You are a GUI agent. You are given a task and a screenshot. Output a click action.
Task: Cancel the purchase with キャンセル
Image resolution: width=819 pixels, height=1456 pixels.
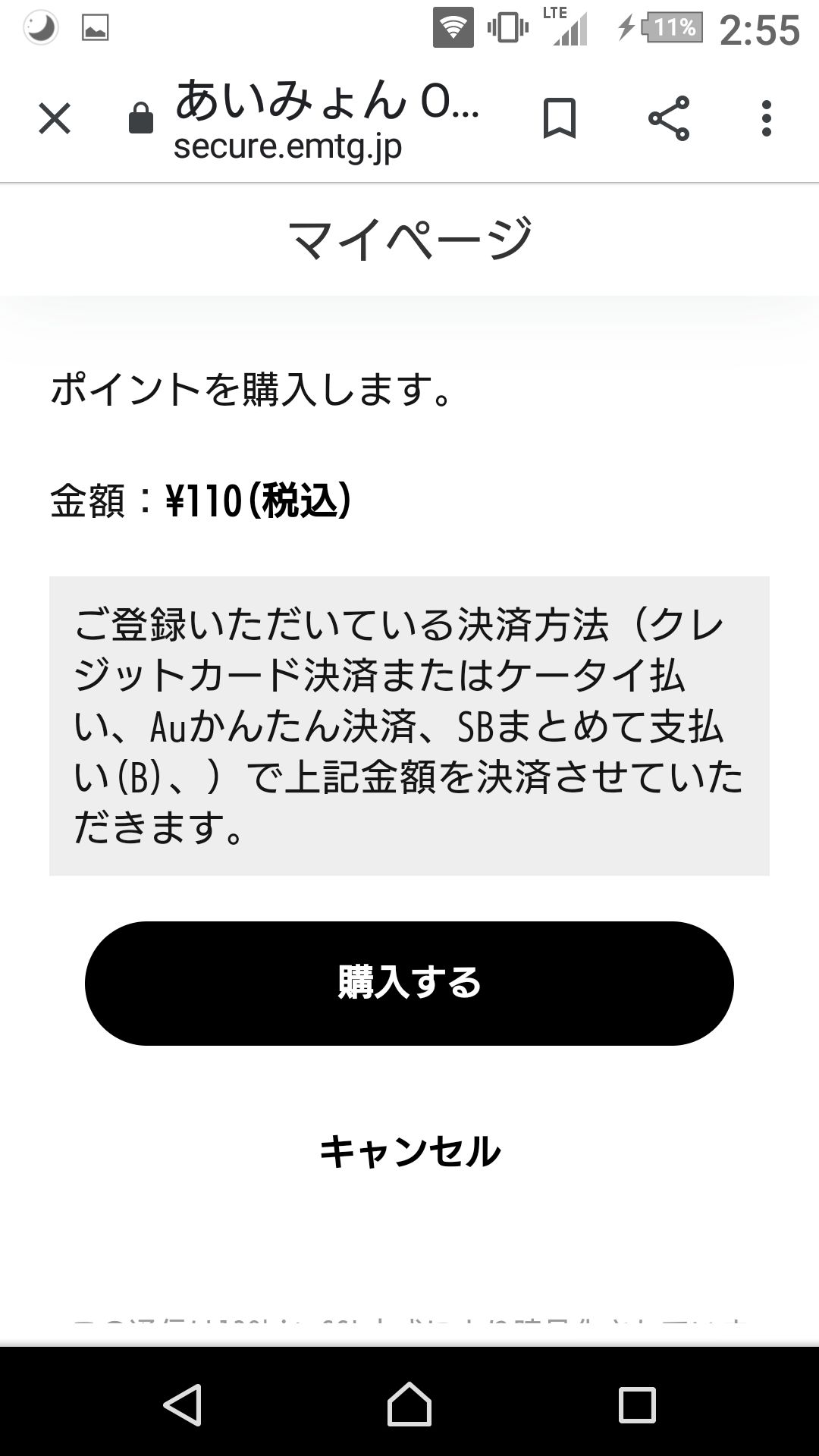tap(409, 1151)
